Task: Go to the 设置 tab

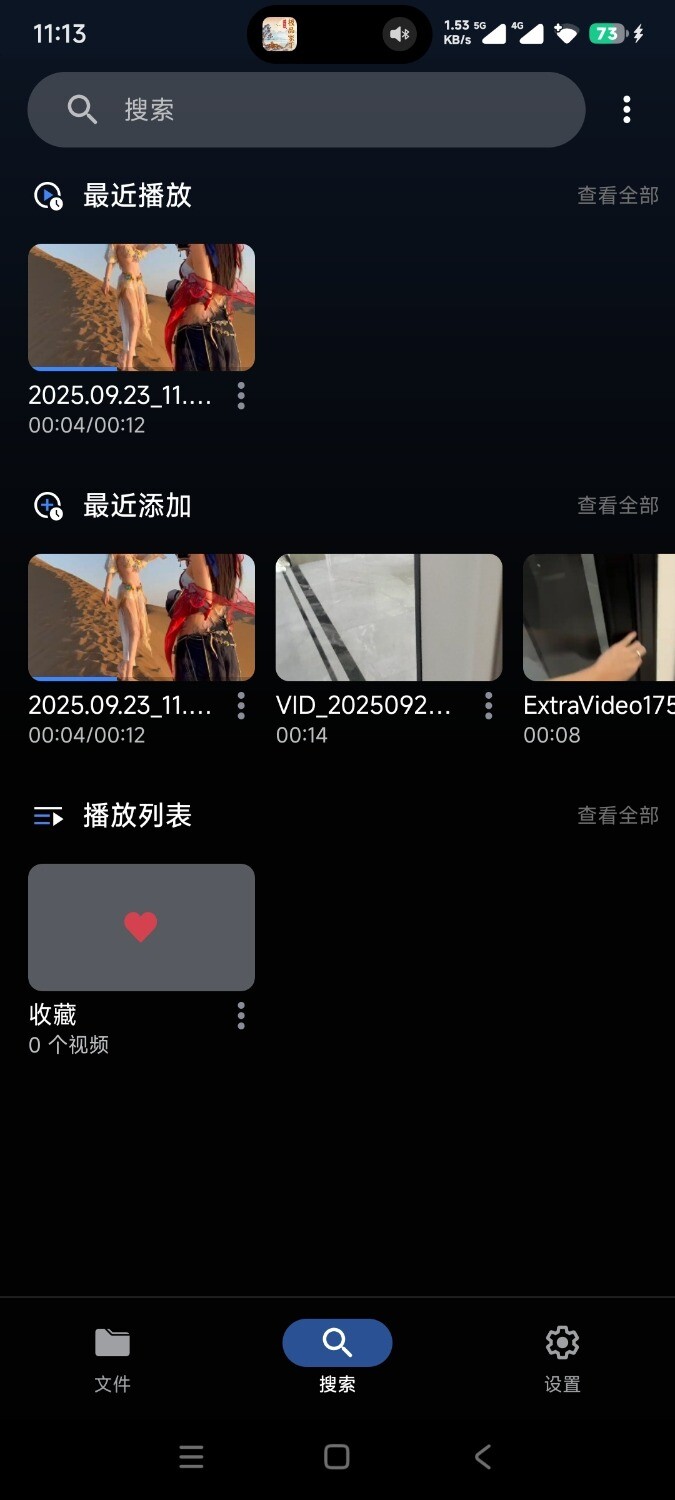Action: point(562,1358)
